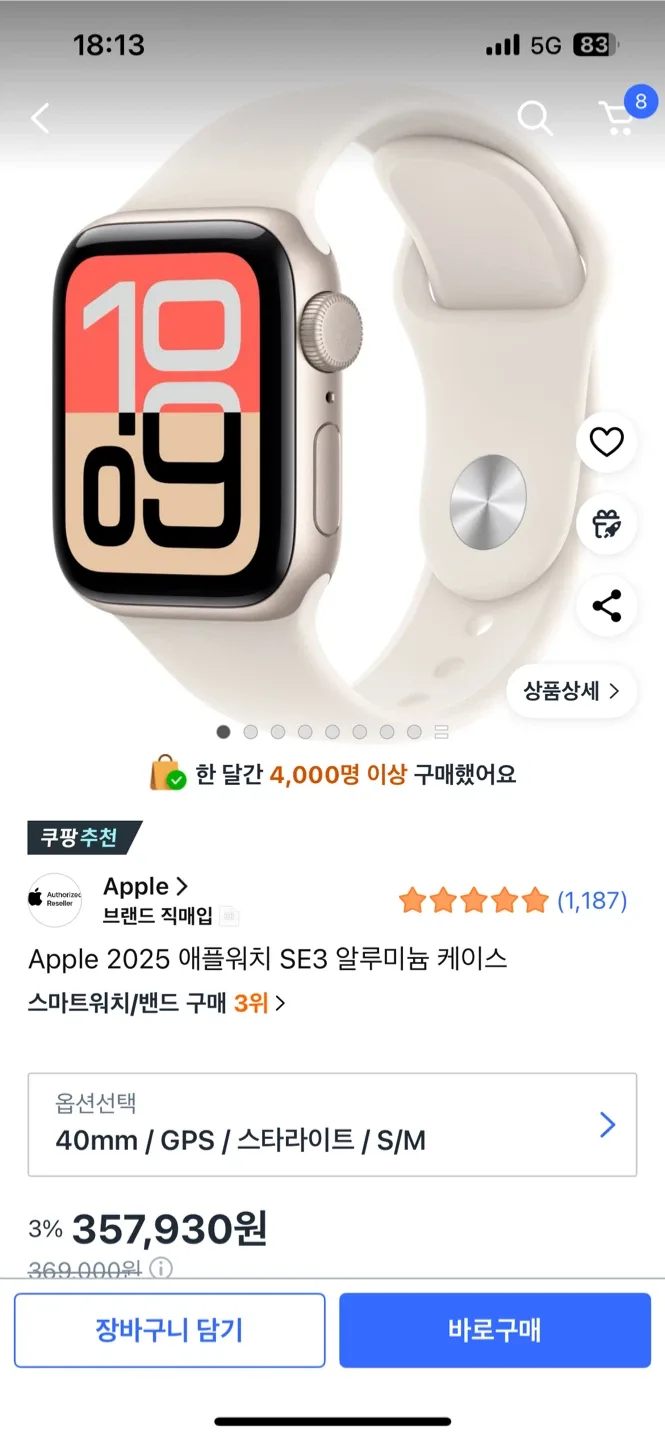Visit the Apple brand store link

click(x=145, y=887)
